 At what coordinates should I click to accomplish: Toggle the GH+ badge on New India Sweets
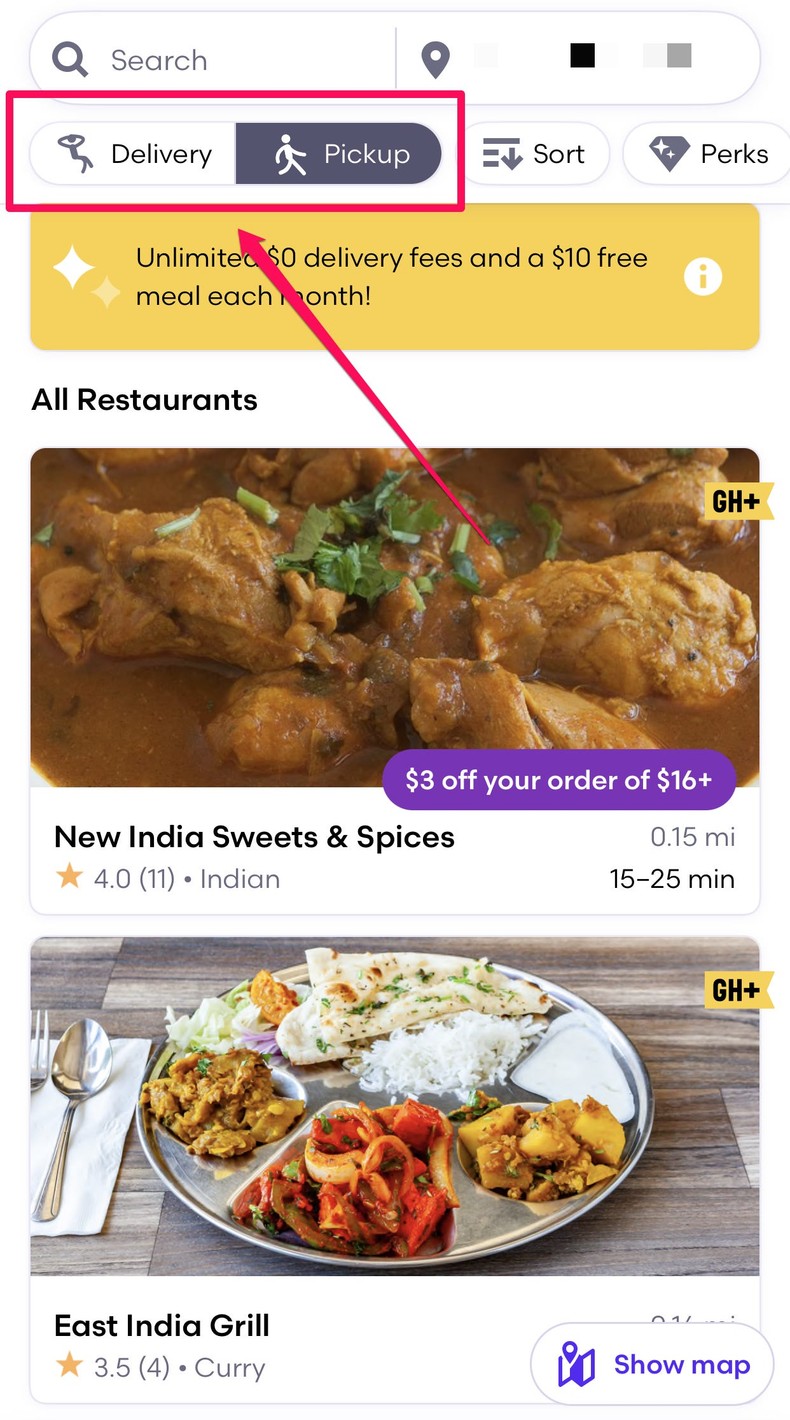pyautogui.click(x=738, y=501)
